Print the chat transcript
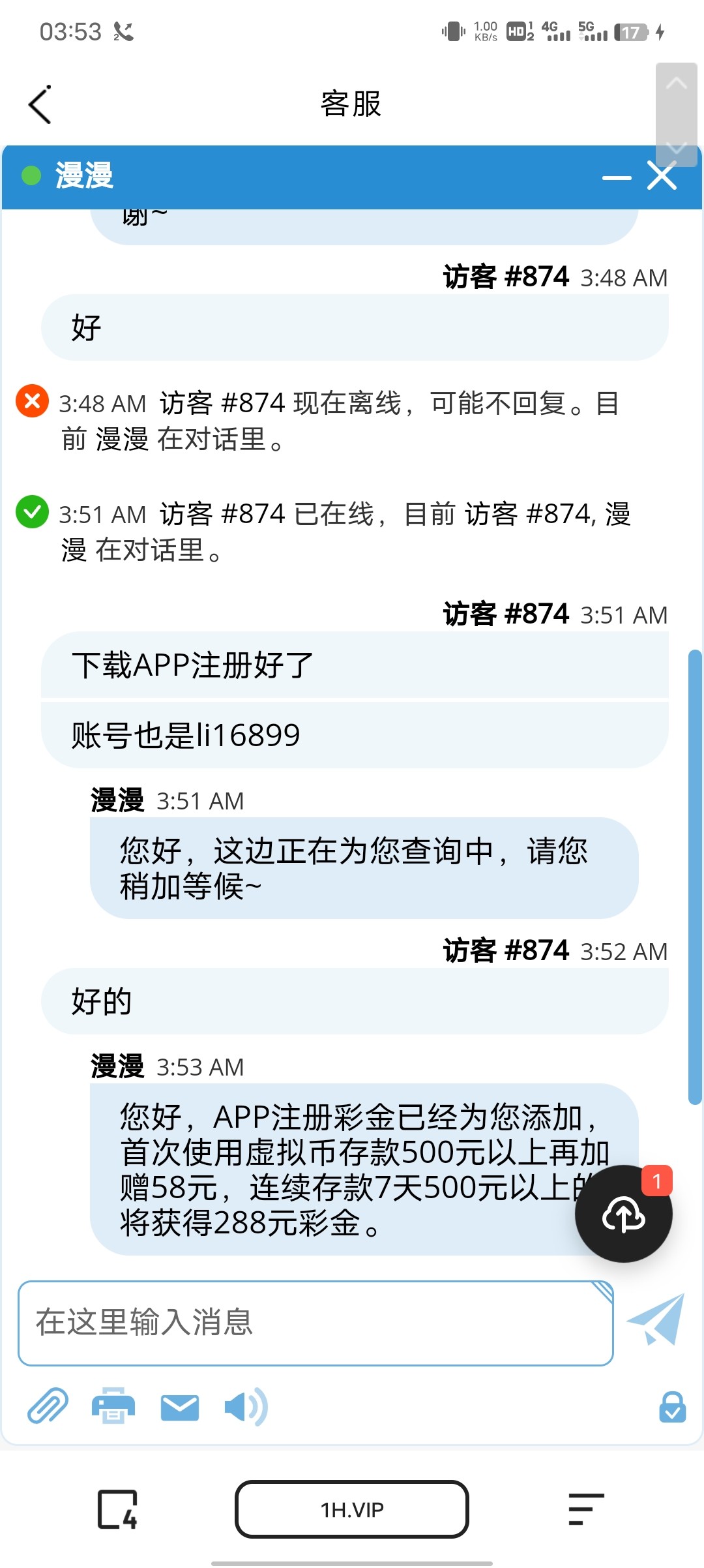The width and height of the screenshot is (704, 1568). (113, 1406)
